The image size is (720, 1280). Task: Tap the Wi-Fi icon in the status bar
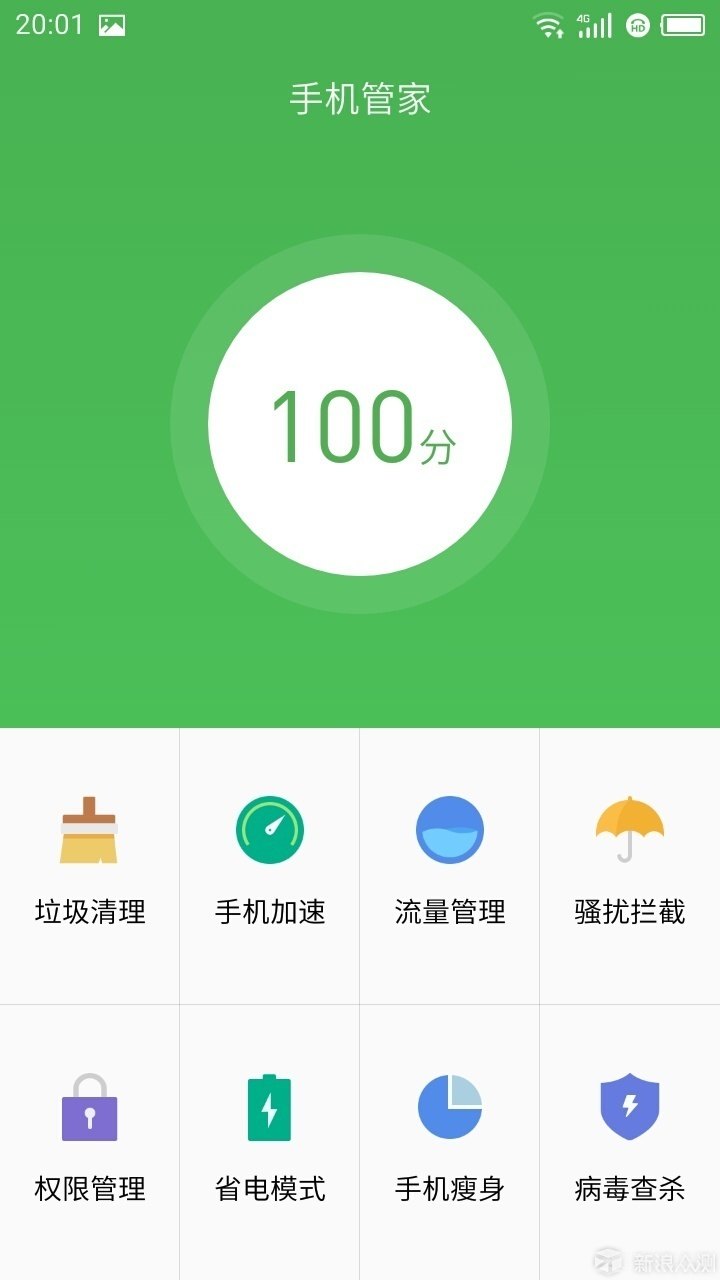point(547,23)
